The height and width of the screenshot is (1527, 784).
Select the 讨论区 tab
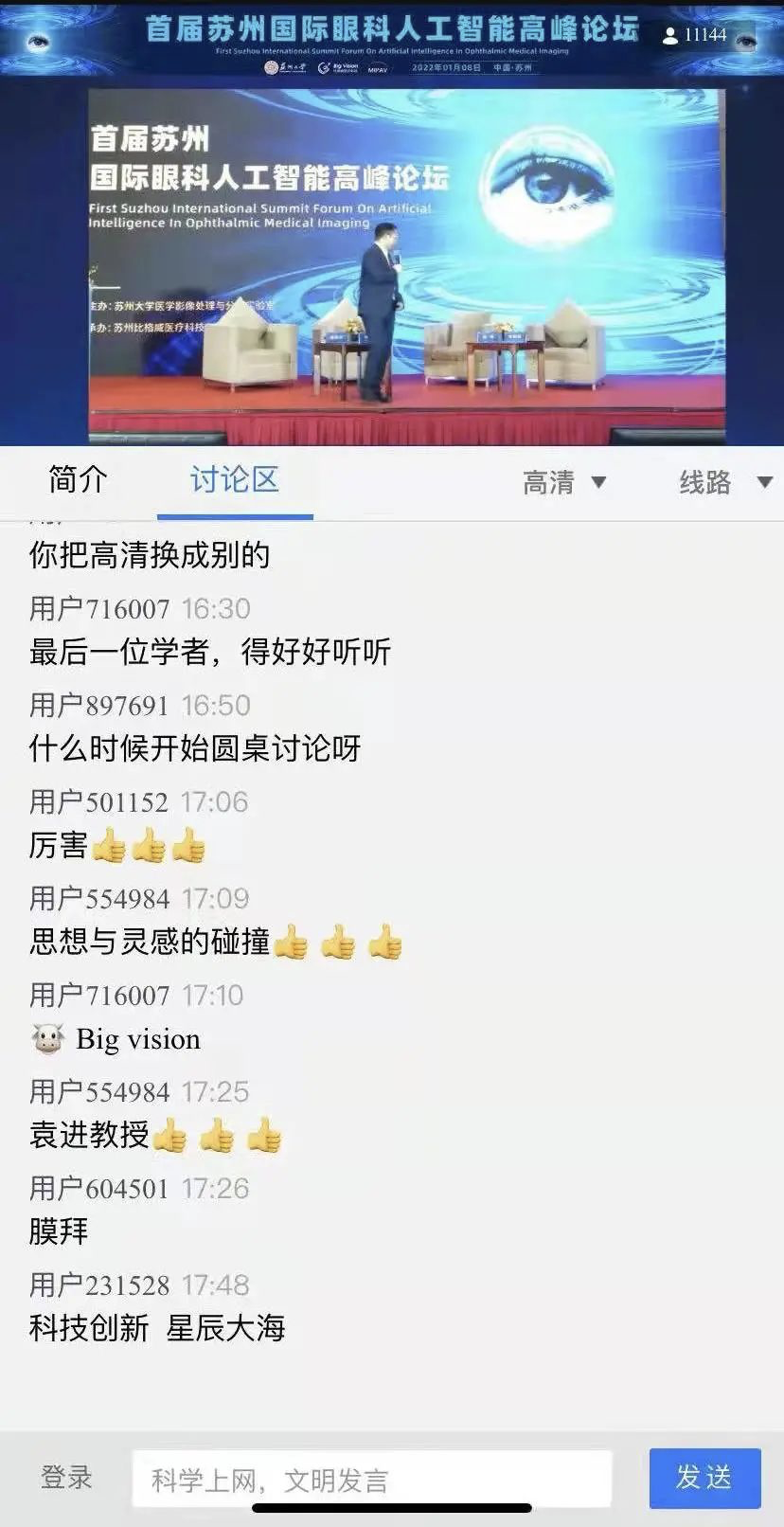pos(235,480)
